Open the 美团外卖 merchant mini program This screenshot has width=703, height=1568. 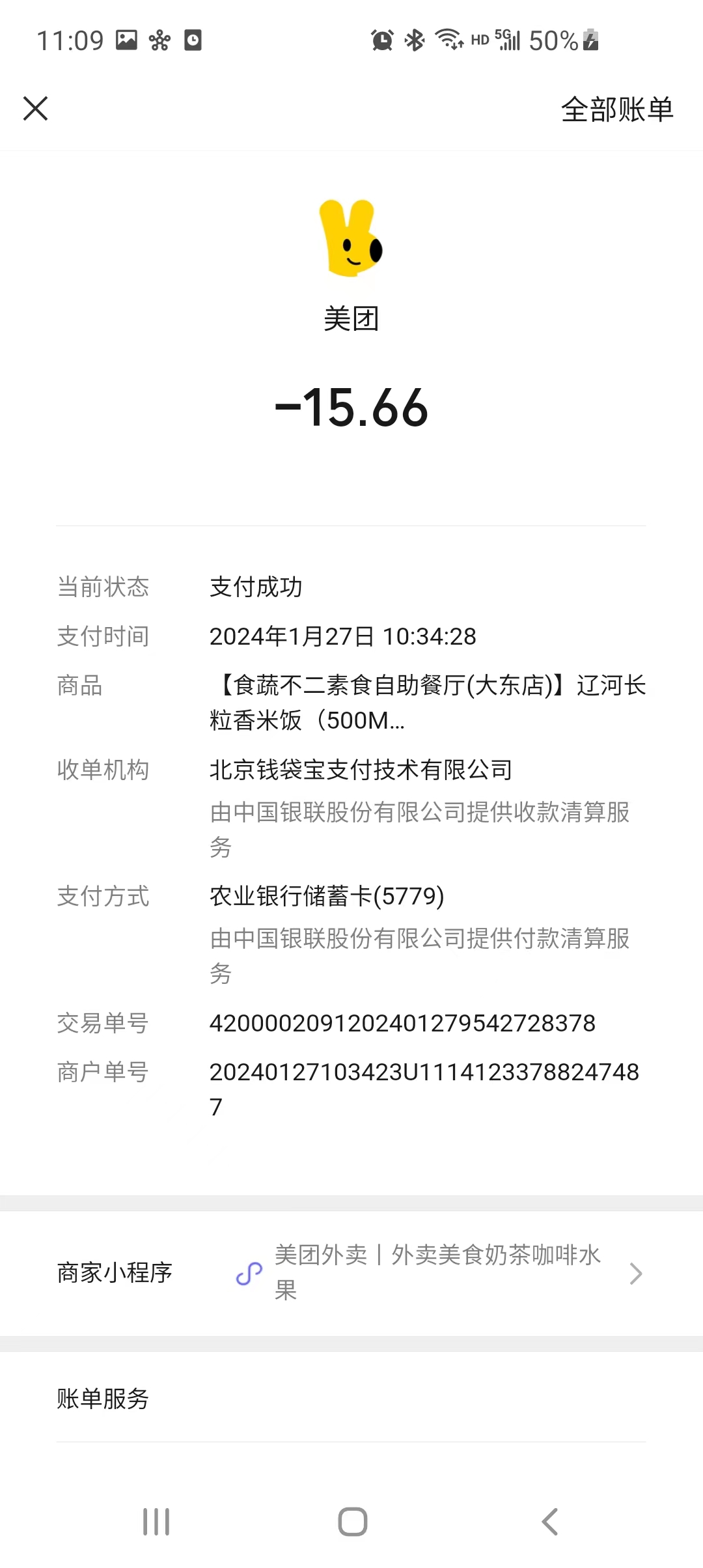437,1272
